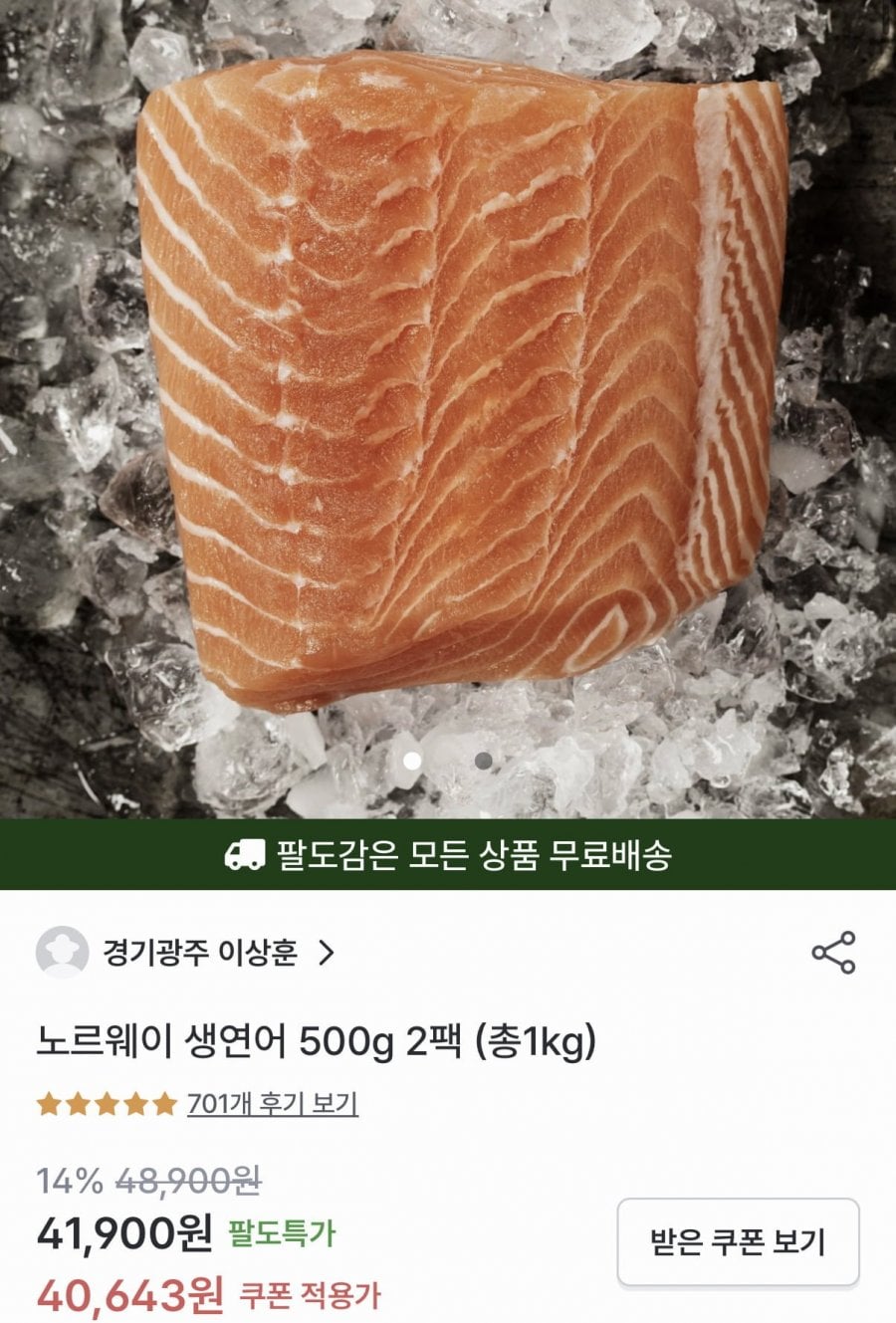Open the 701개 후기 보기 reviews link
The image size is (896, 1323).
tap(271, 1104)
